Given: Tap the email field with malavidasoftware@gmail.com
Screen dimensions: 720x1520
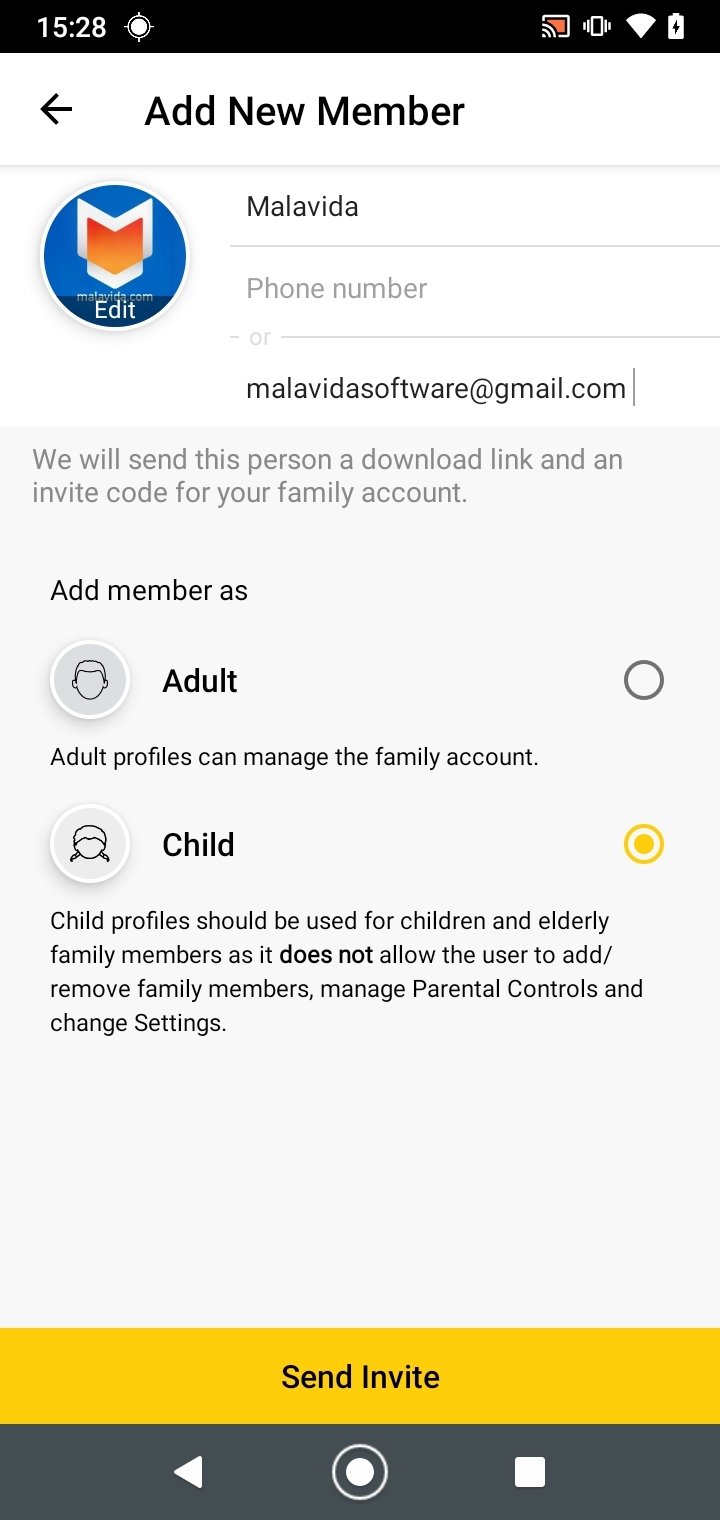Looking at the screenshot, I should pos(475,388).
